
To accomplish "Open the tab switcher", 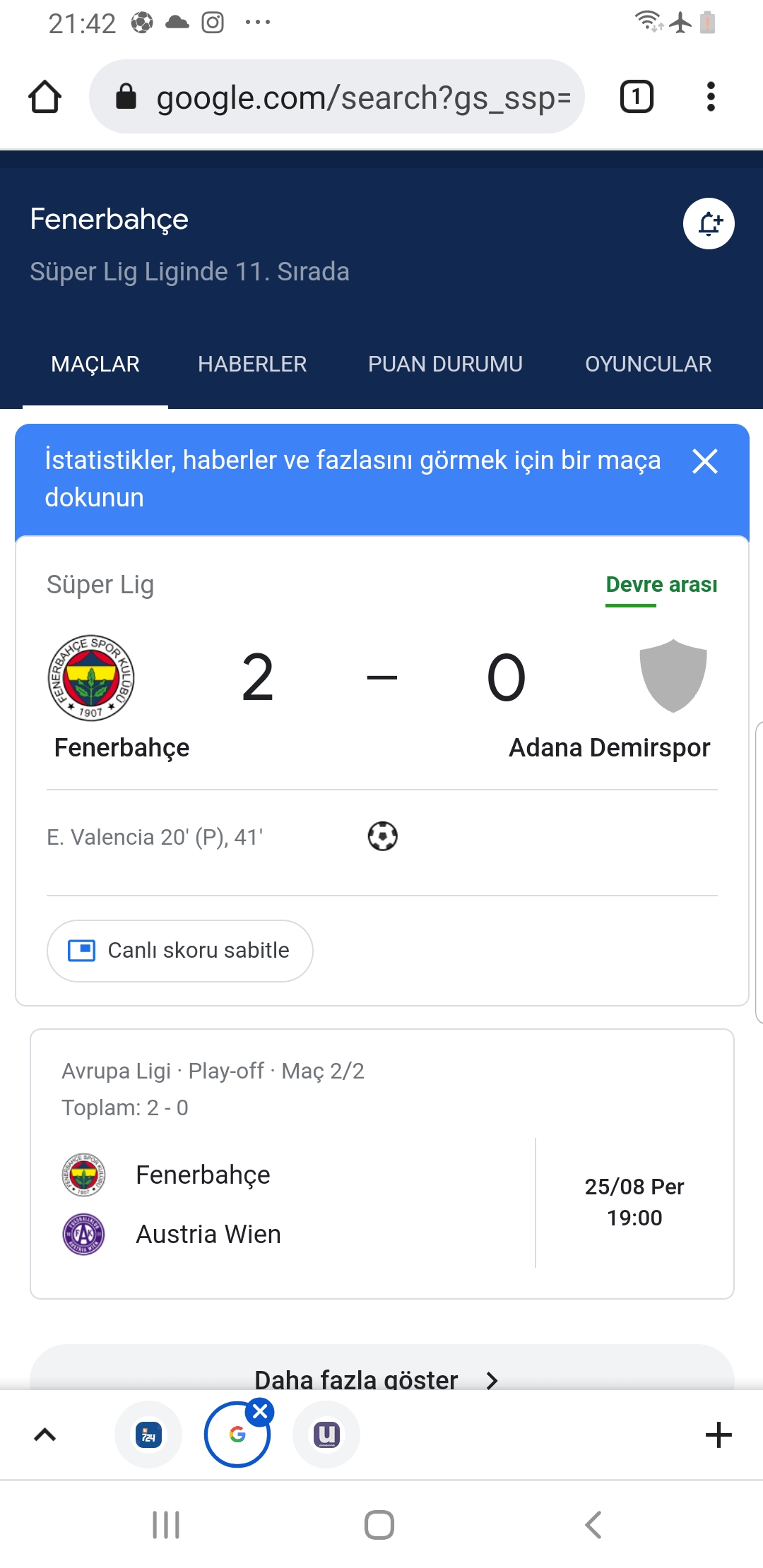I will pyautogui.click(x=637, y=97).
